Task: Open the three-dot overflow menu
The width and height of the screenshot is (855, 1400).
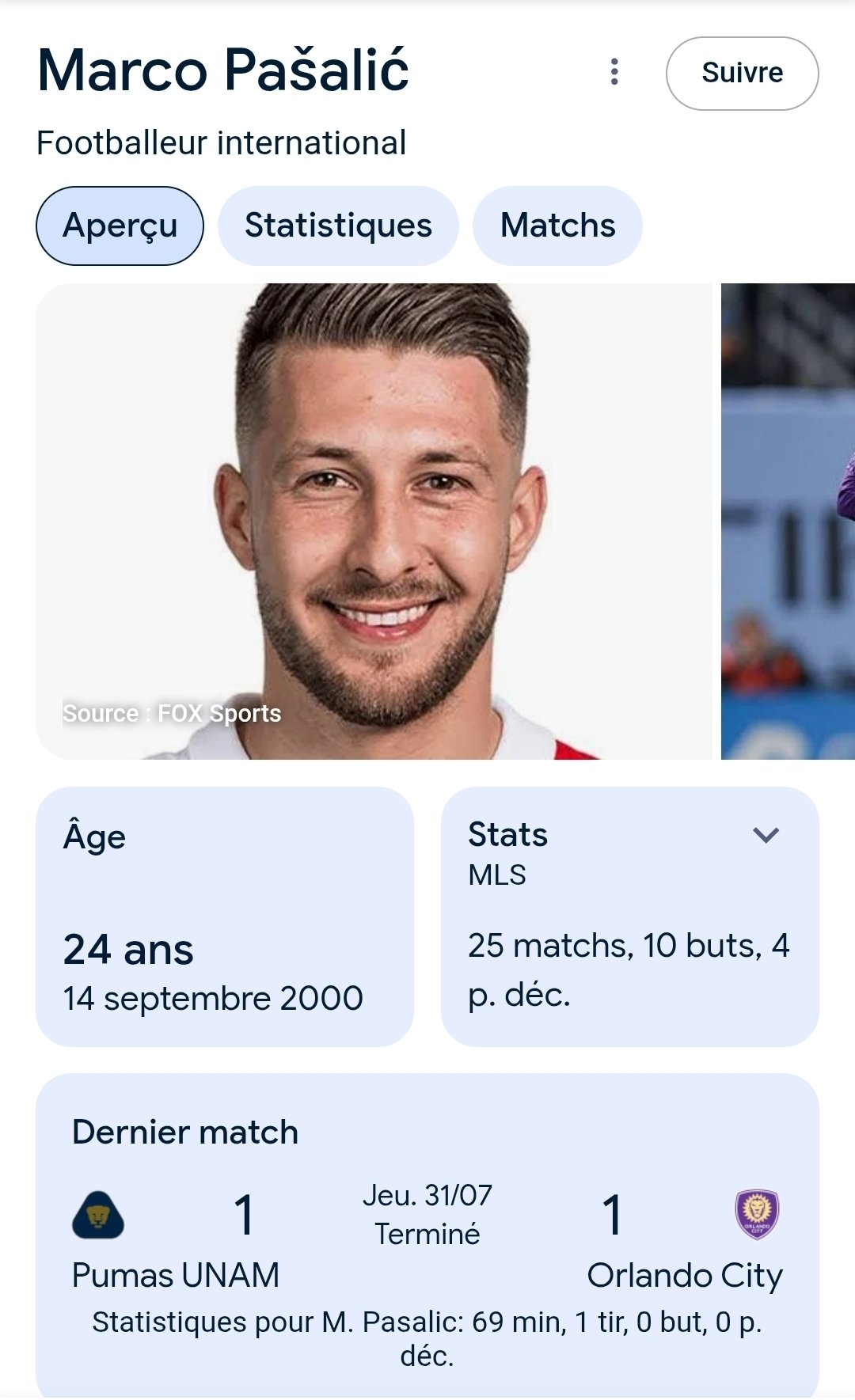Action: pyautogui.click(x=614, y=72)
